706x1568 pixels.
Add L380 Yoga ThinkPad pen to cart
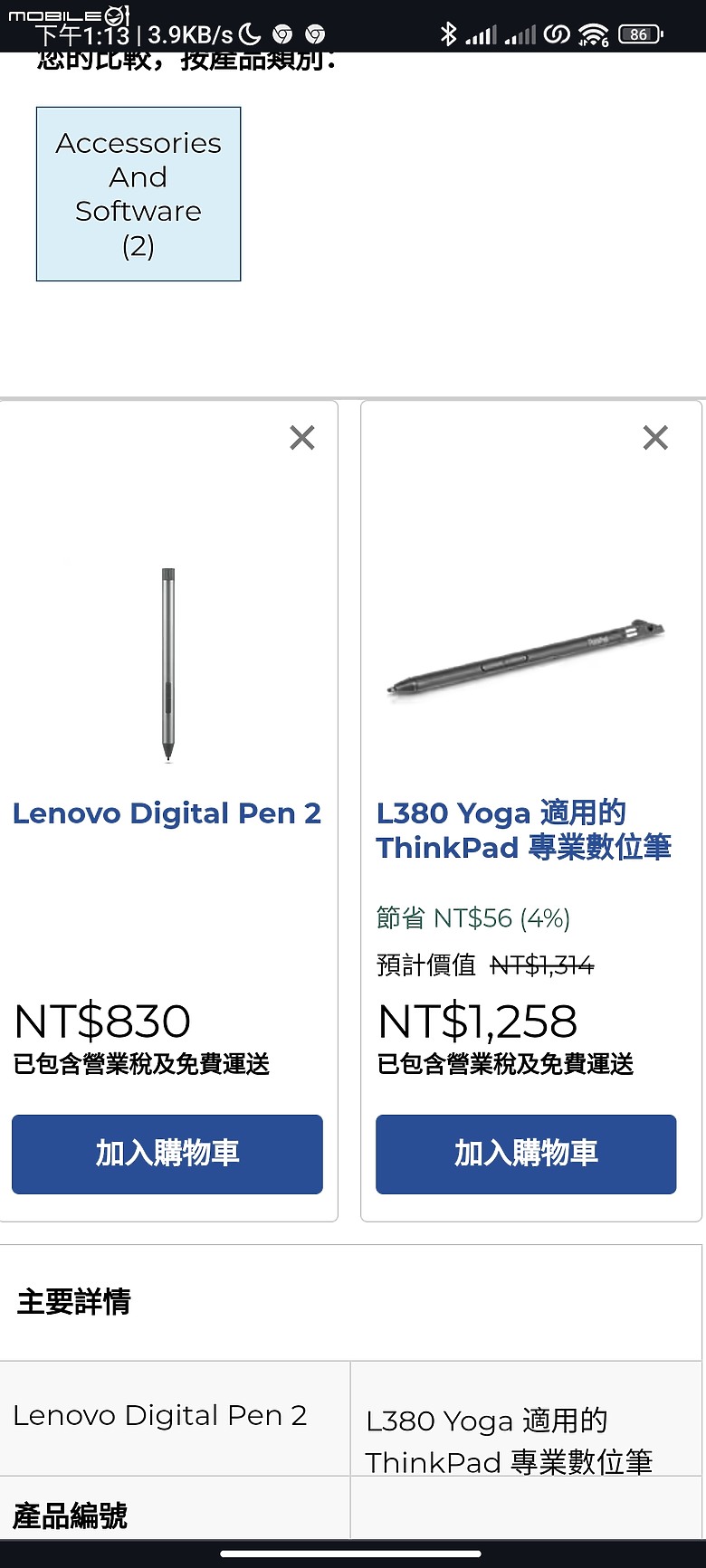[526, 1154]
